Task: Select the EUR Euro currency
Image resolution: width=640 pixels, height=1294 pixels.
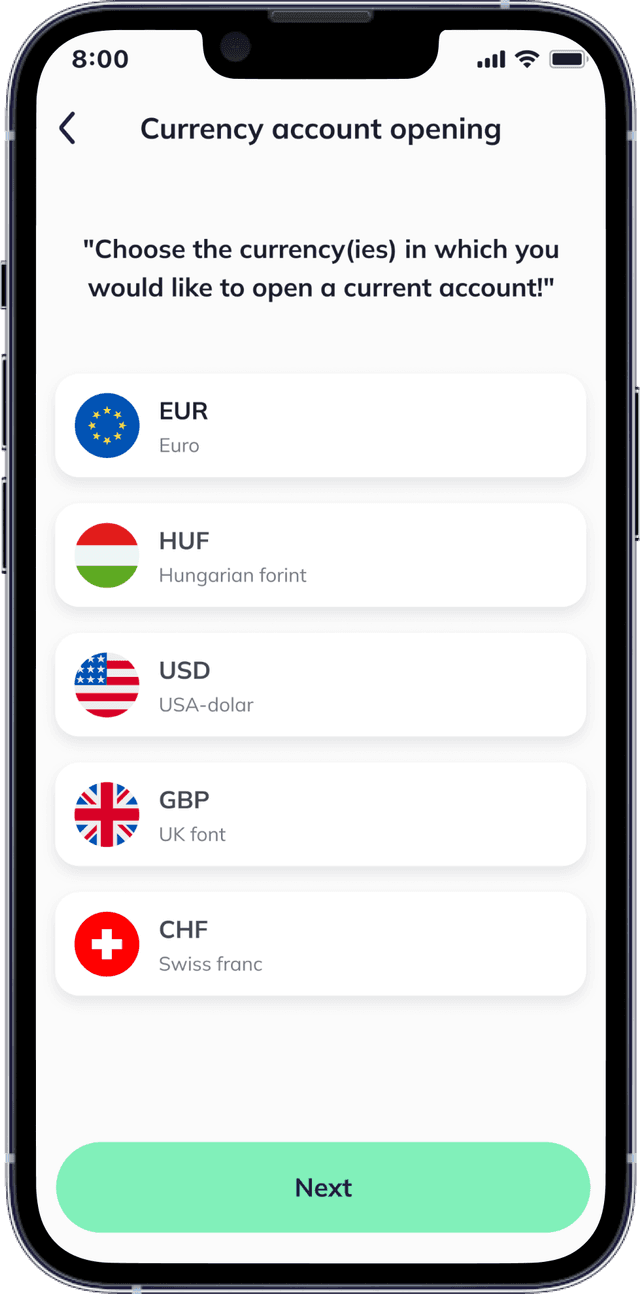Action: tap(320, 426)
